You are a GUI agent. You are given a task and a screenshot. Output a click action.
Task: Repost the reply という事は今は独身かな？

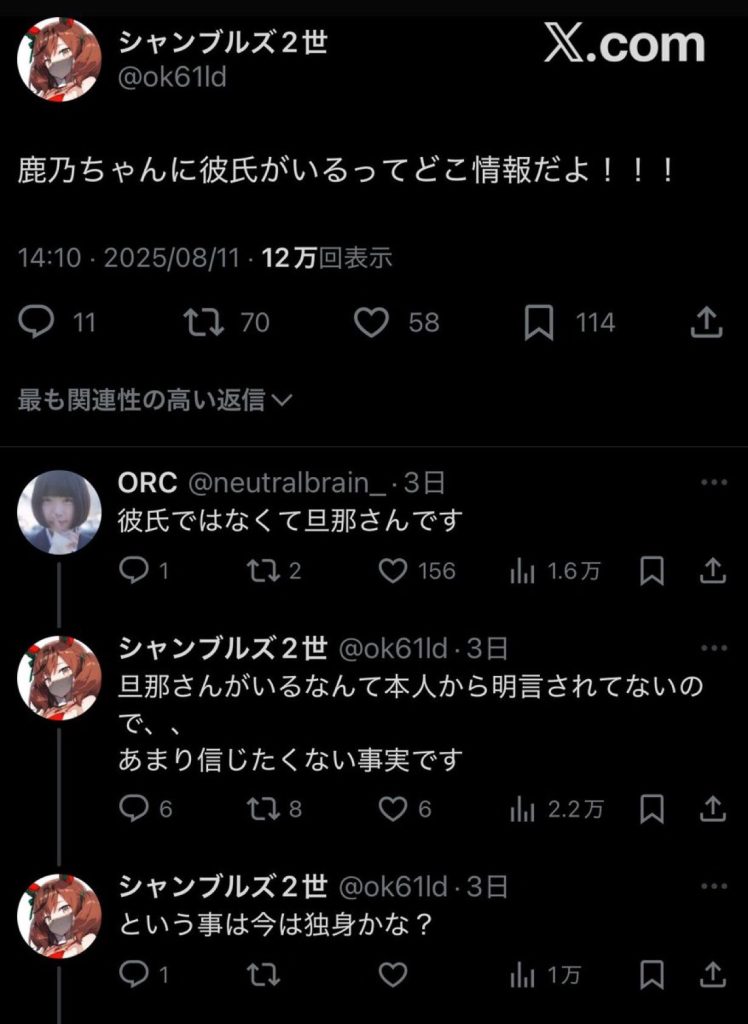coord(262,974)
